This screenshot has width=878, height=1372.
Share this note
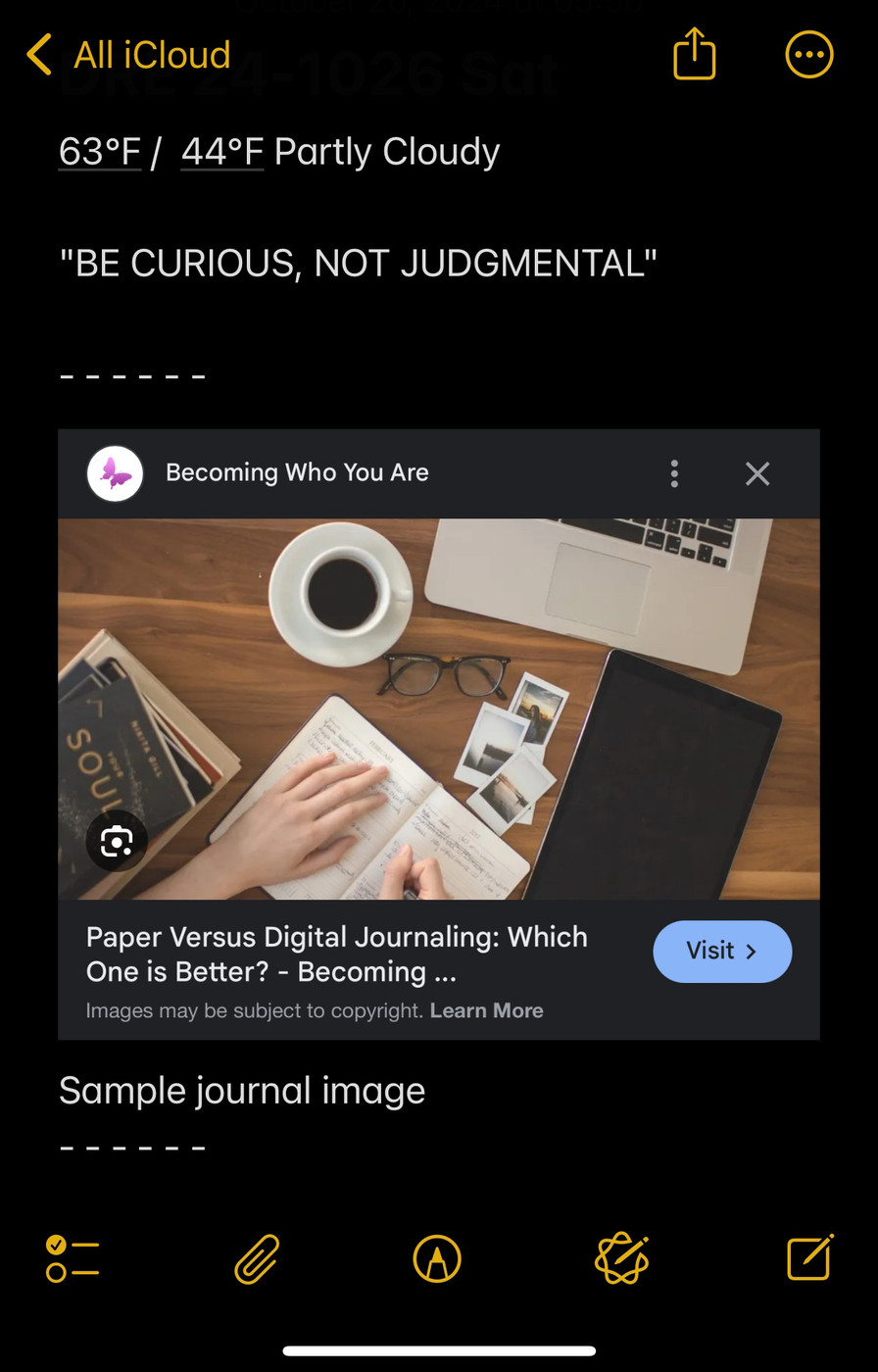pyautogui.click(x=694, y=54)
